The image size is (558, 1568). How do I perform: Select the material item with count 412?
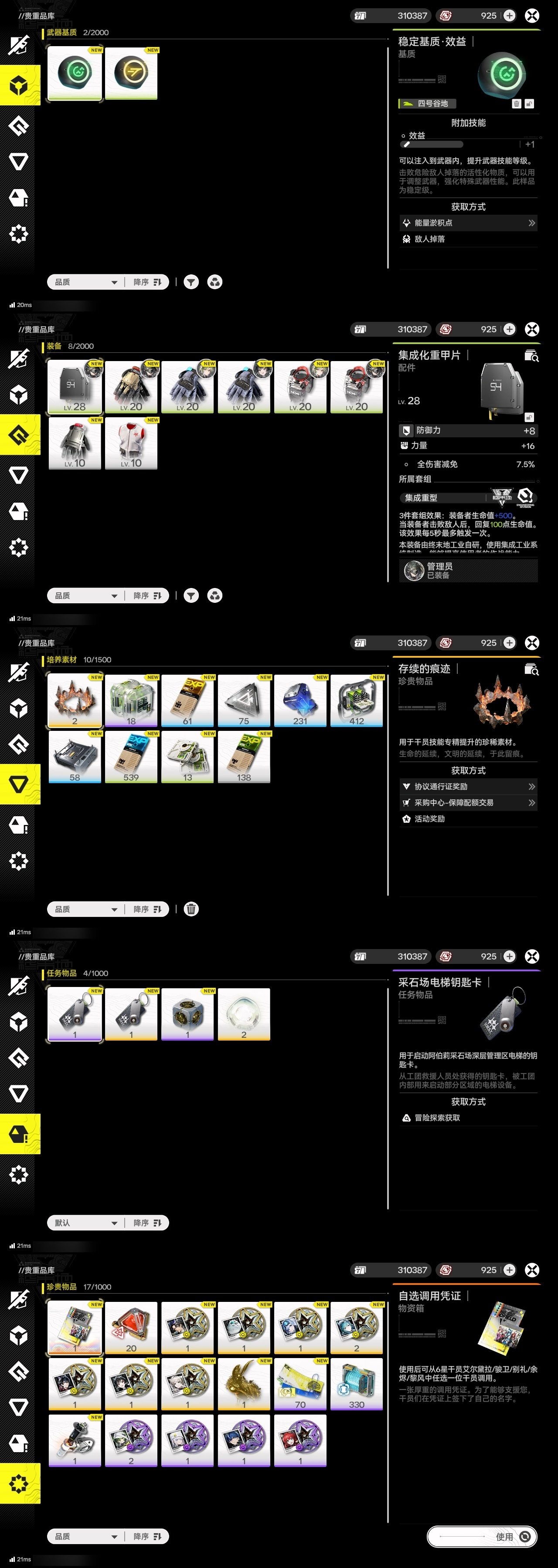coord(356,700)
